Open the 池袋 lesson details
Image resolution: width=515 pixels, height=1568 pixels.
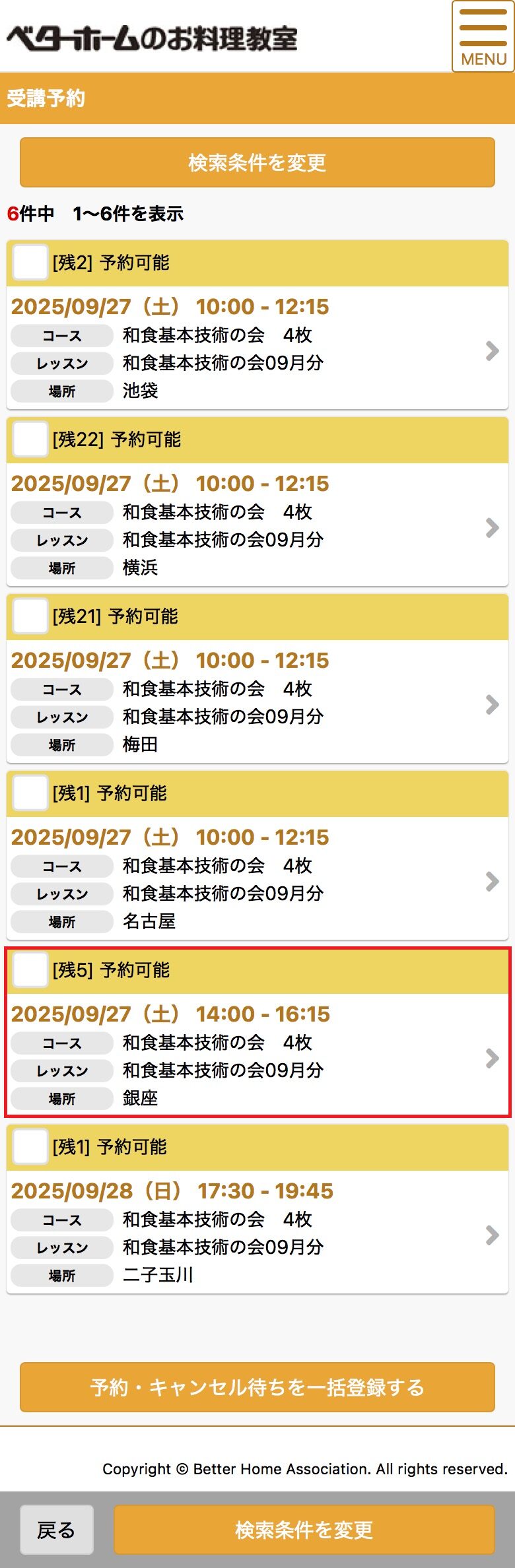coord(257,350)
